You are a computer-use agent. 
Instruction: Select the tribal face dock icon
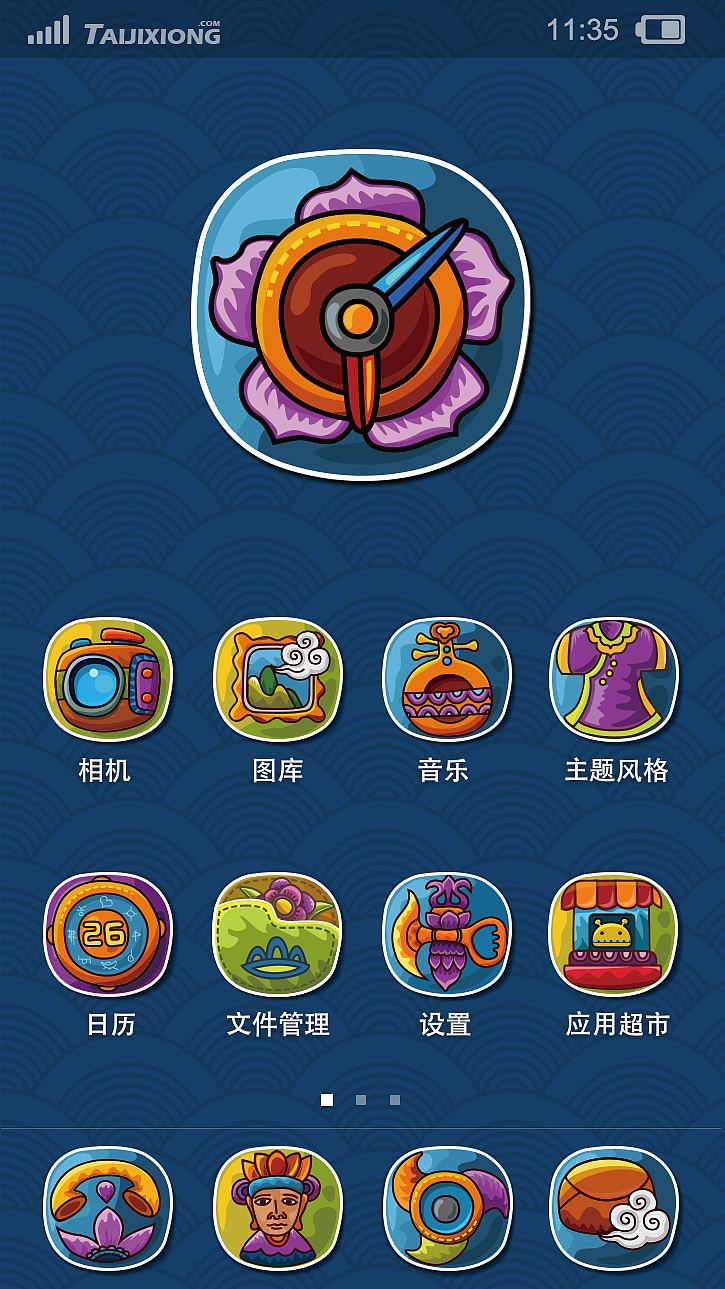click(x=277, y=1205)
